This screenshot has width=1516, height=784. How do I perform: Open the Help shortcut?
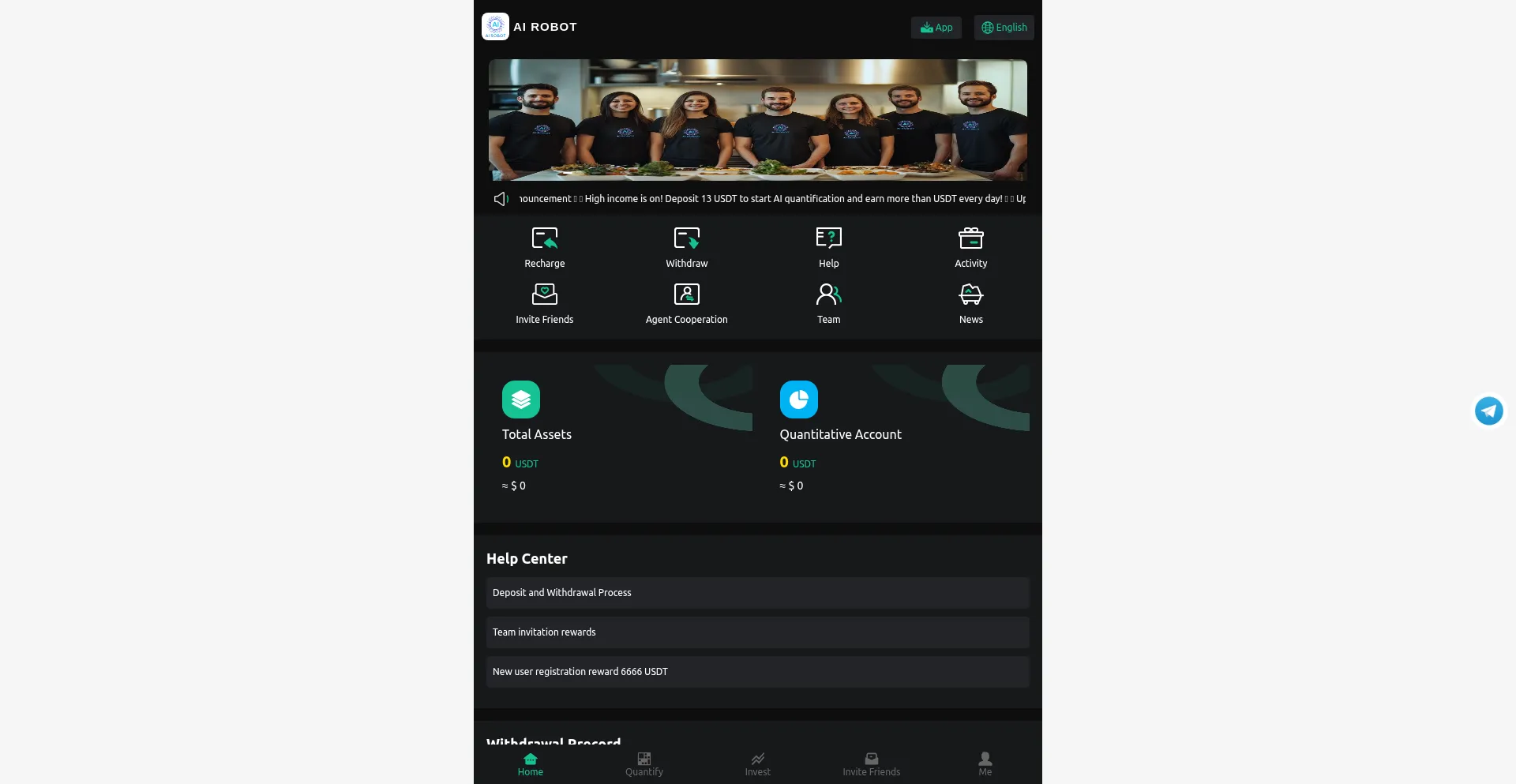[x=828, y=247]
